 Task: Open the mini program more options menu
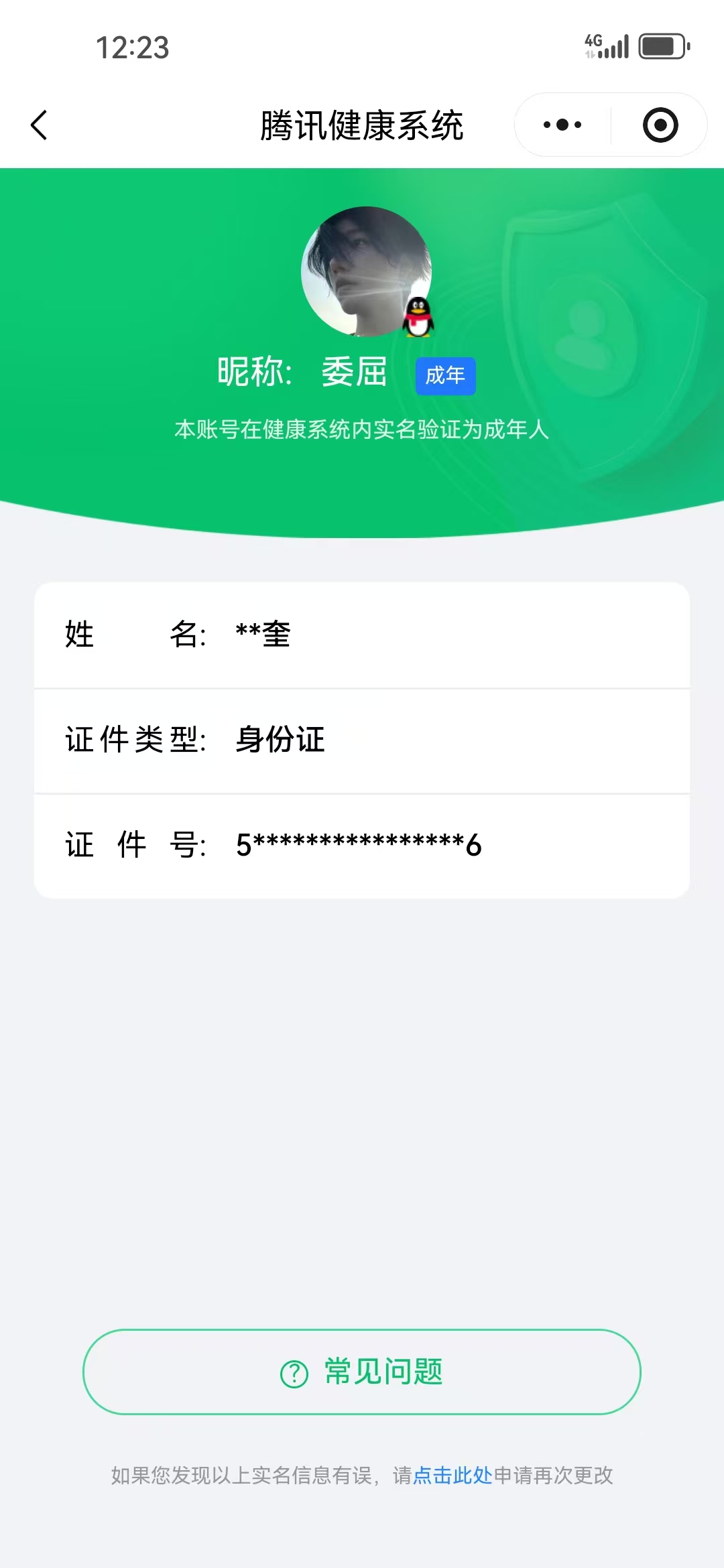(562, 125)
